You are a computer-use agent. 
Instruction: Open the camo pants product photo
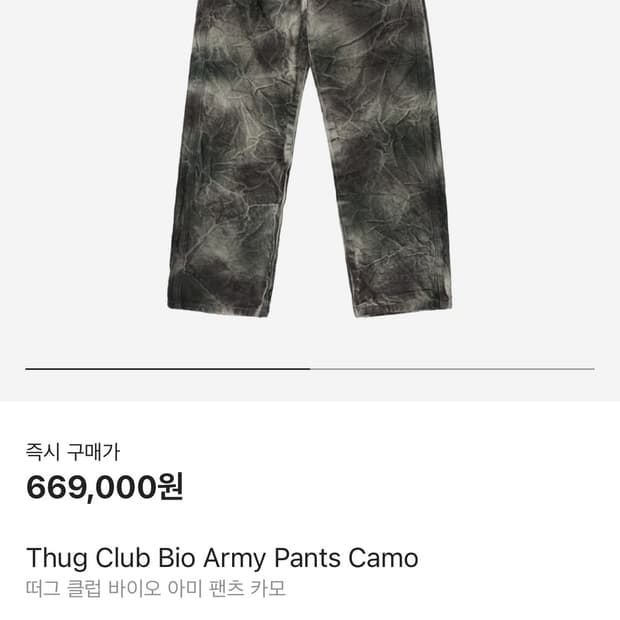pyautogui.click(x=309, y=160)
